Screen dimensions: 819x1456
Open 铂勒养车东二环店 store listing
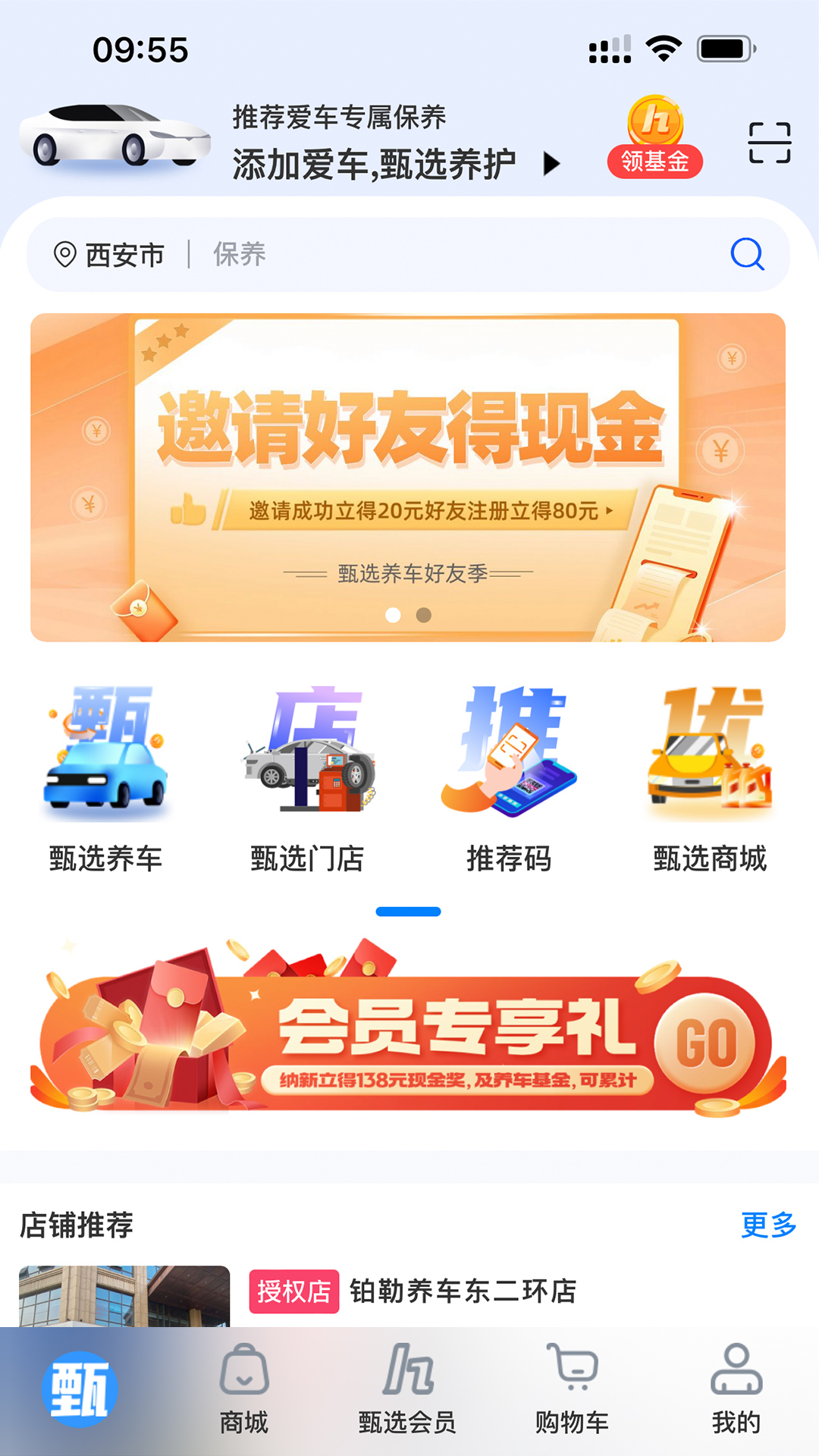click(x=463, y=1291)
